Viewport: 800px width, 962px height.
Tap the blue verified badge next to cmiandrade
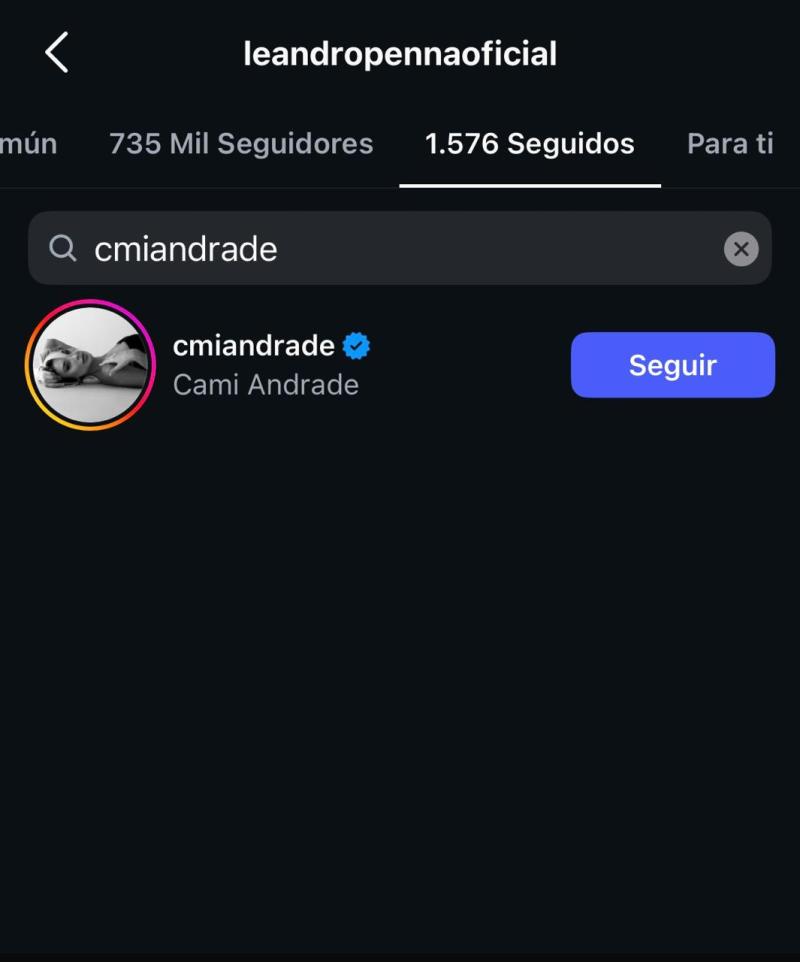[356, 345]
